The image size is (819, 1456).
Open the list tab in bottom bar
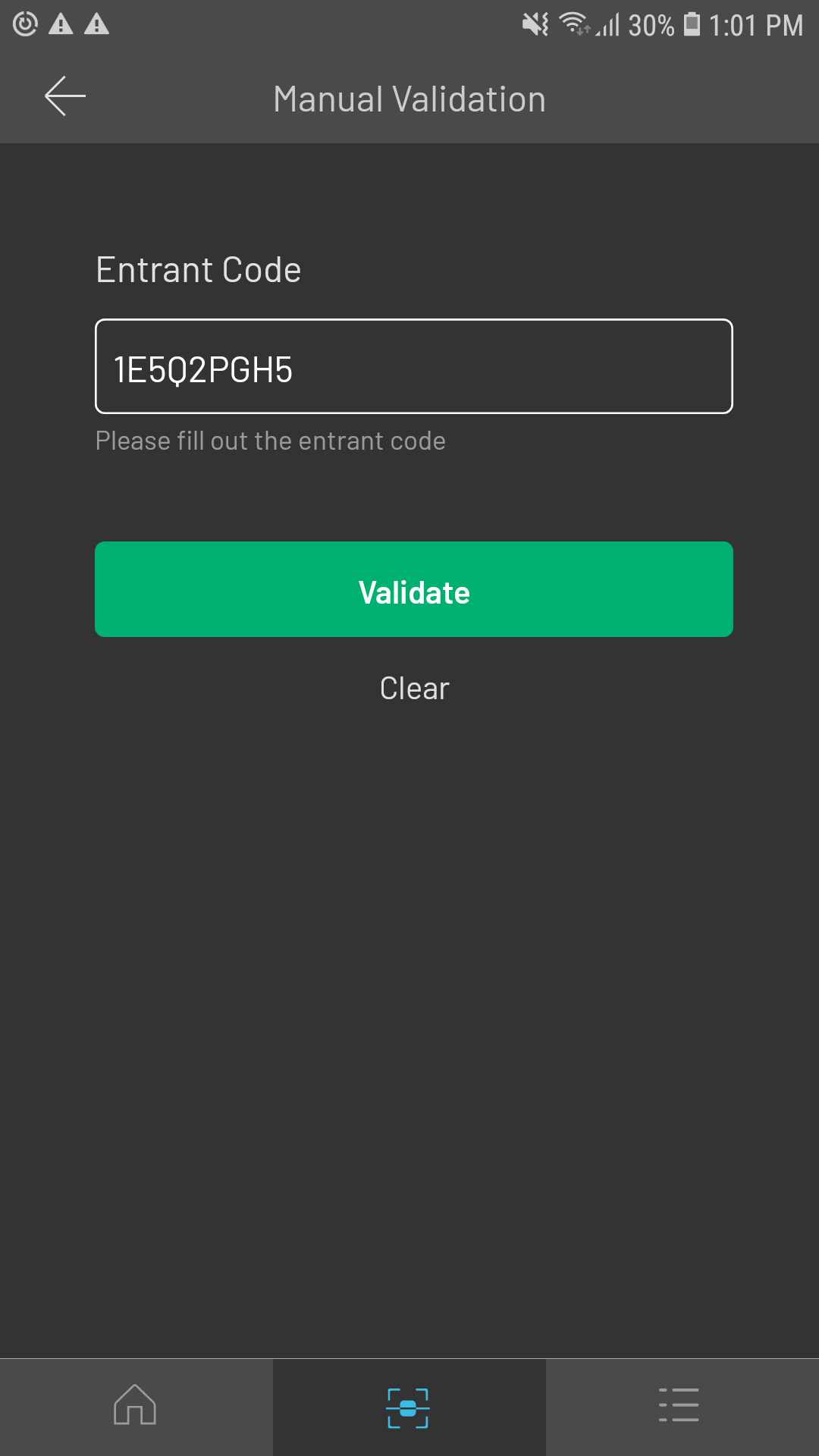[x=679, y=1405]
